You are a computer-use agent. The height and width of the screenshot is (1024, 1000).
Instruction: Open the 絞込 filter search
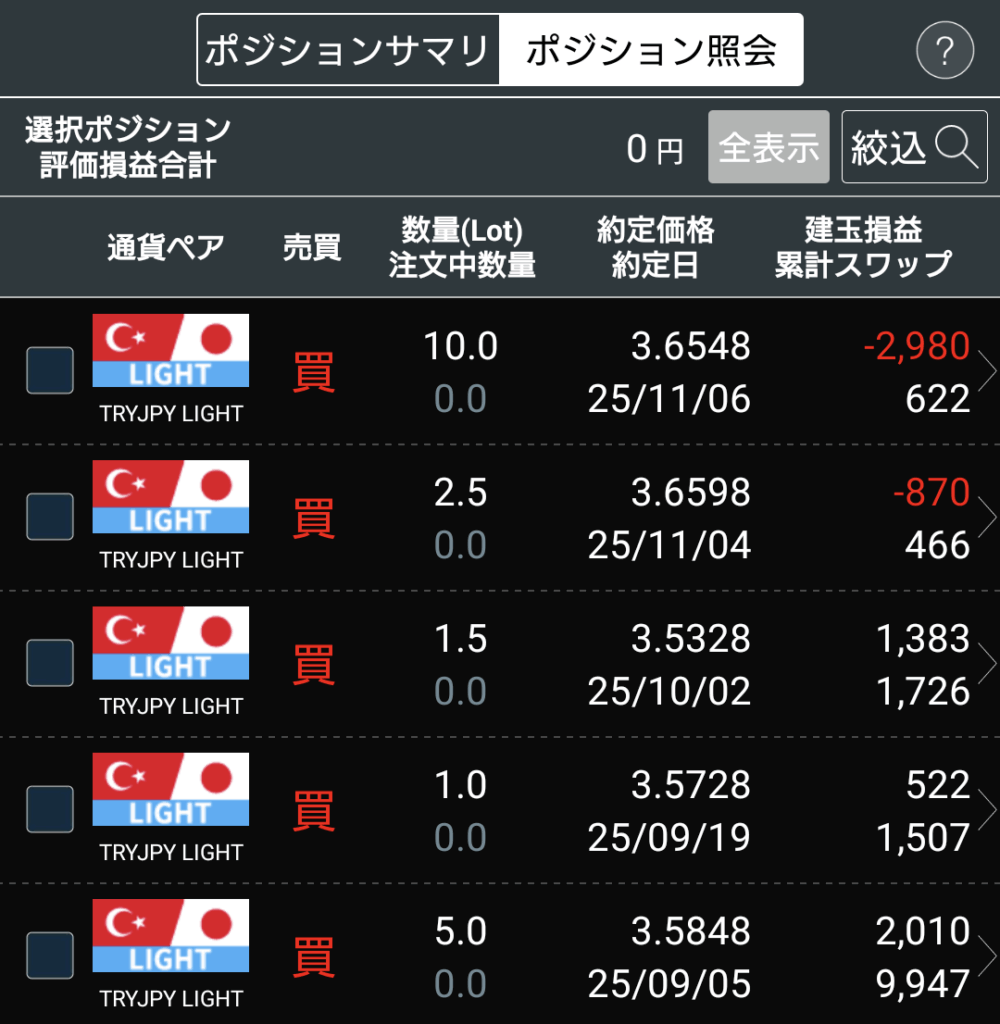pos(914,147)
